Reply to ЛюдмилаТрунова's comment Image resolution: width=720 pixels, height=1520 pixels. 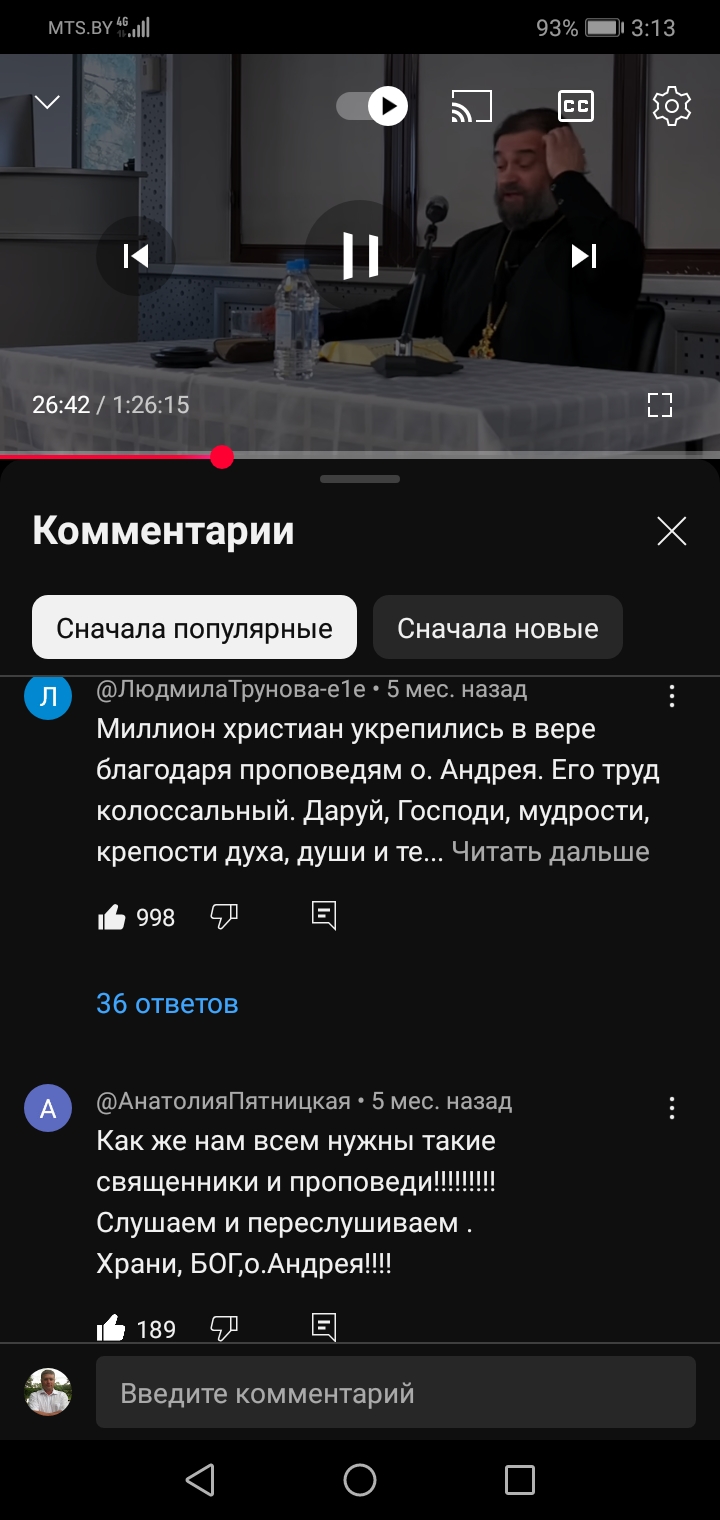tap(324, 915)
